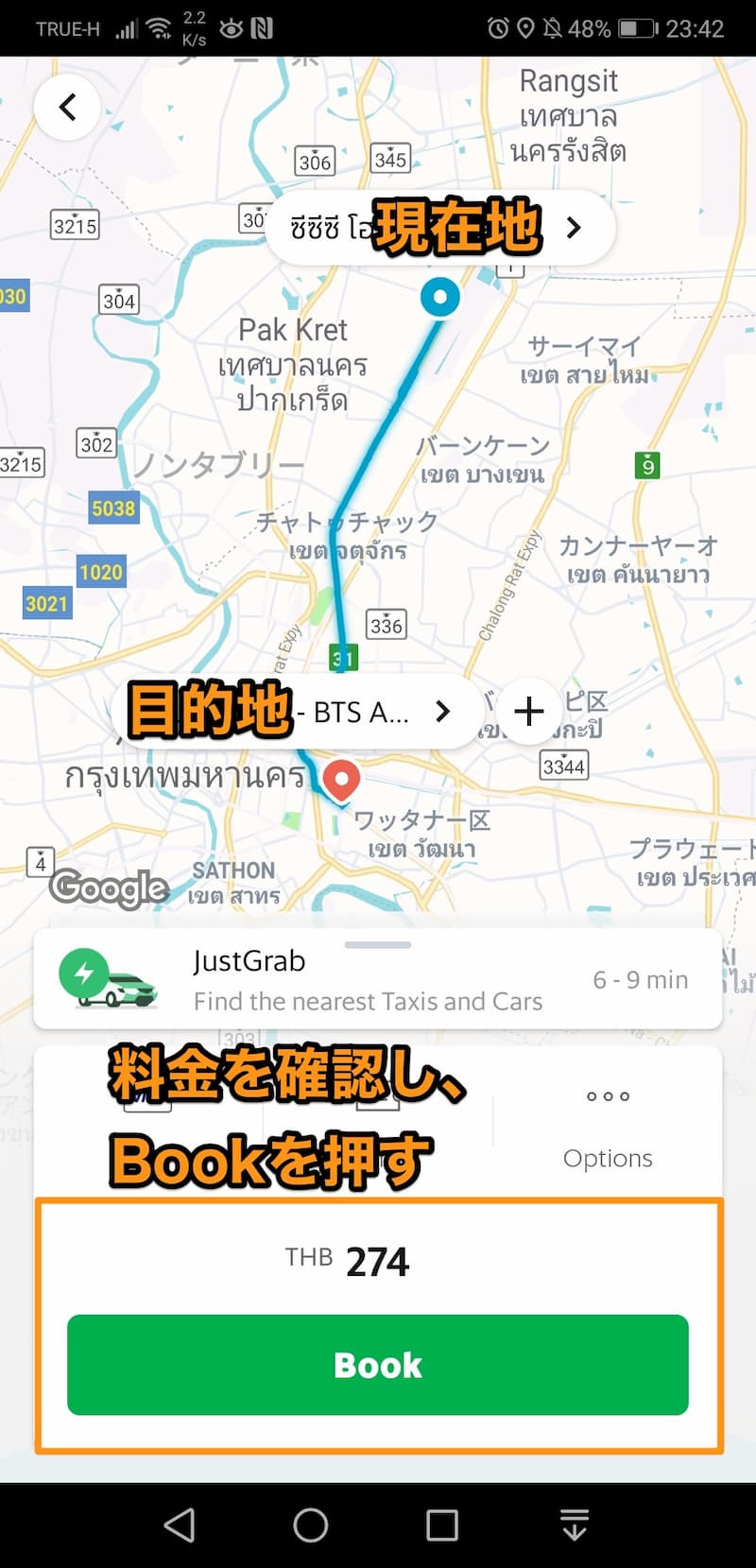Book the THB 274 ride

(x=378, y=1364)
